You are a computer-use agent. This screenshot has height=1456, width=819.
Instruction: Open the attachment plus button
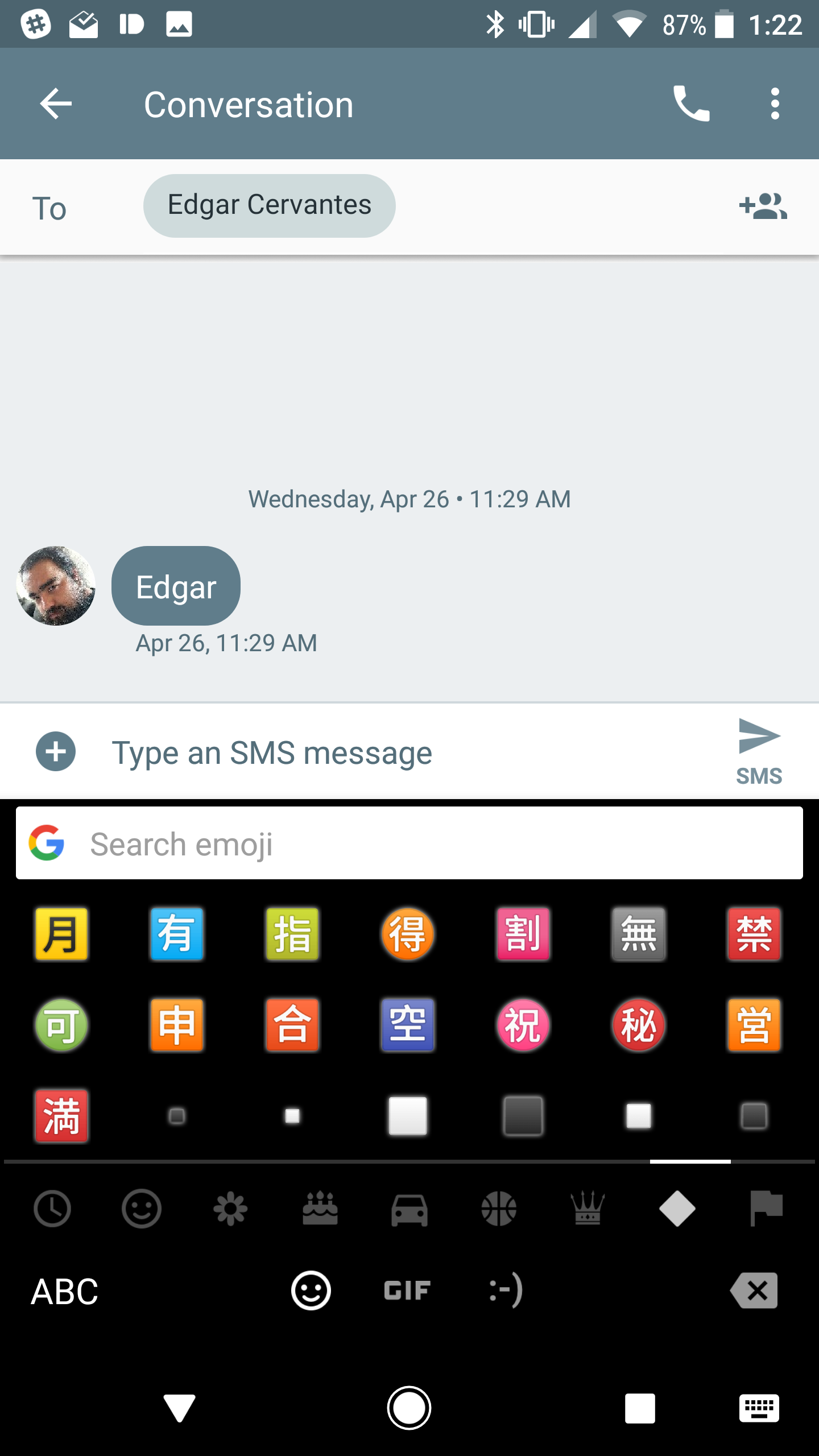tap(56, 752)
